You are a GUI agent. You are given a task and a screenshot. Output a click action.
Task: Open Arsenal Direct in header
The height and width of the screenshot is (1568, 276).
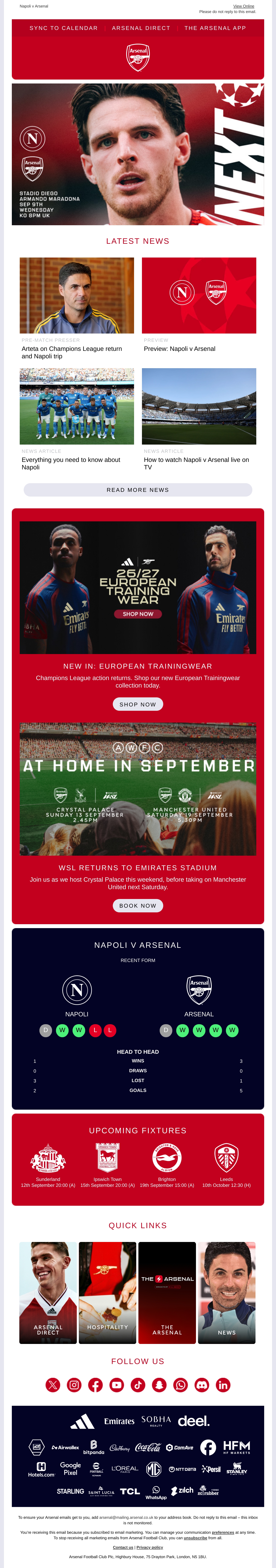point(141,28)
